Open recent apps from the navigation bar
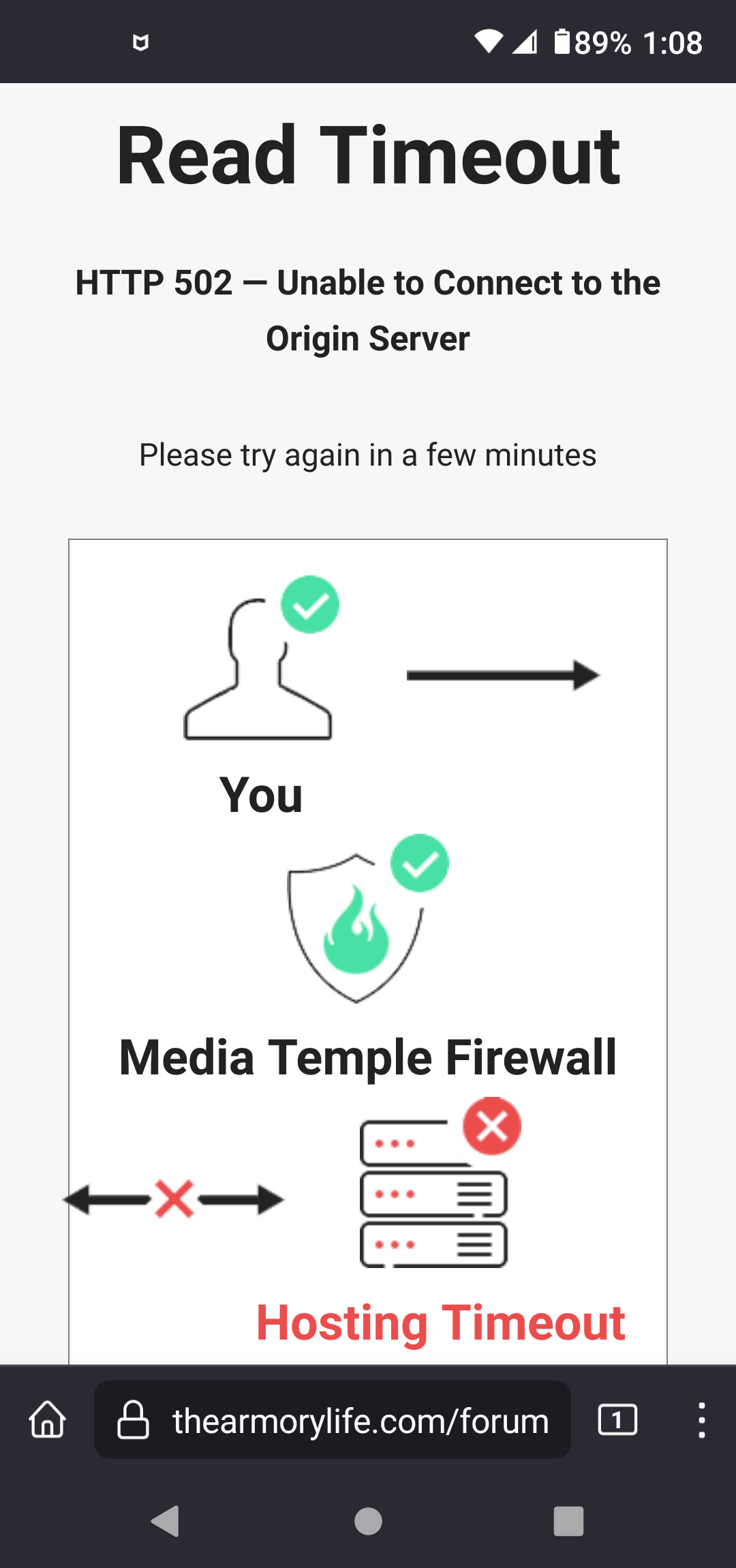 (568, 1521)
